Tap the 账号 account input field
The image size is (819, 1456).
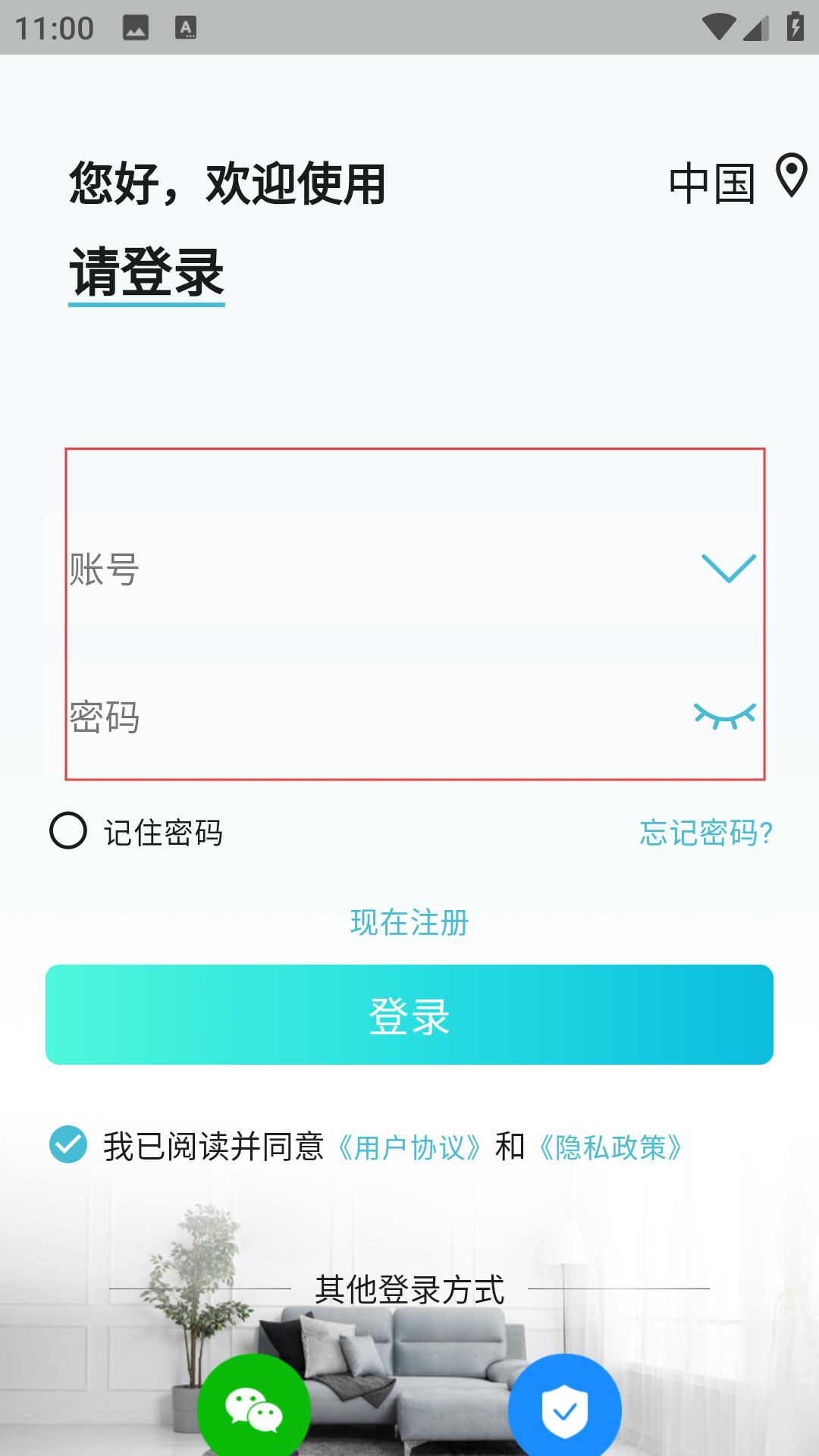[x=372, y=569]
